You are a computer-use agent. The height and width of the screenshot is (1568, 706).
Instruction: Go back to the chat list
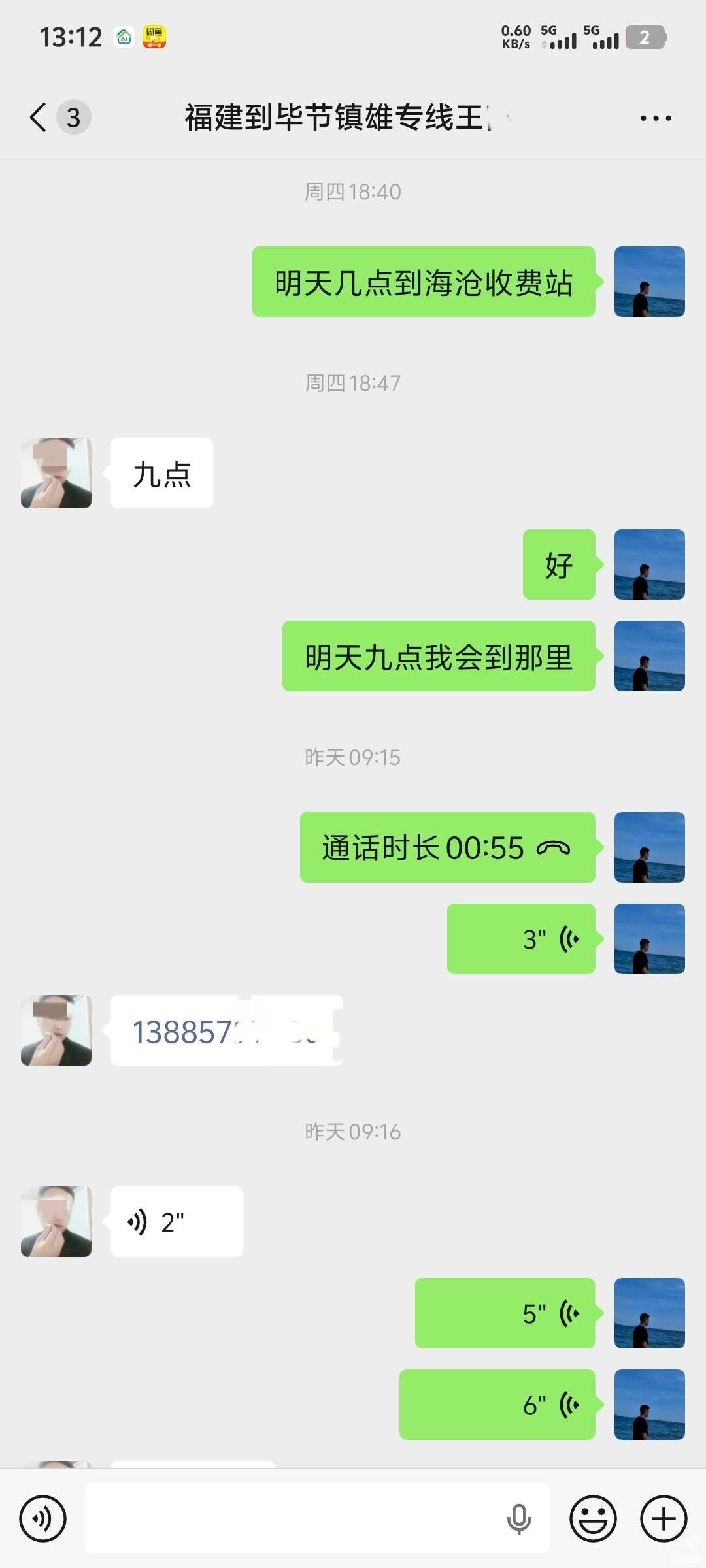39,118
